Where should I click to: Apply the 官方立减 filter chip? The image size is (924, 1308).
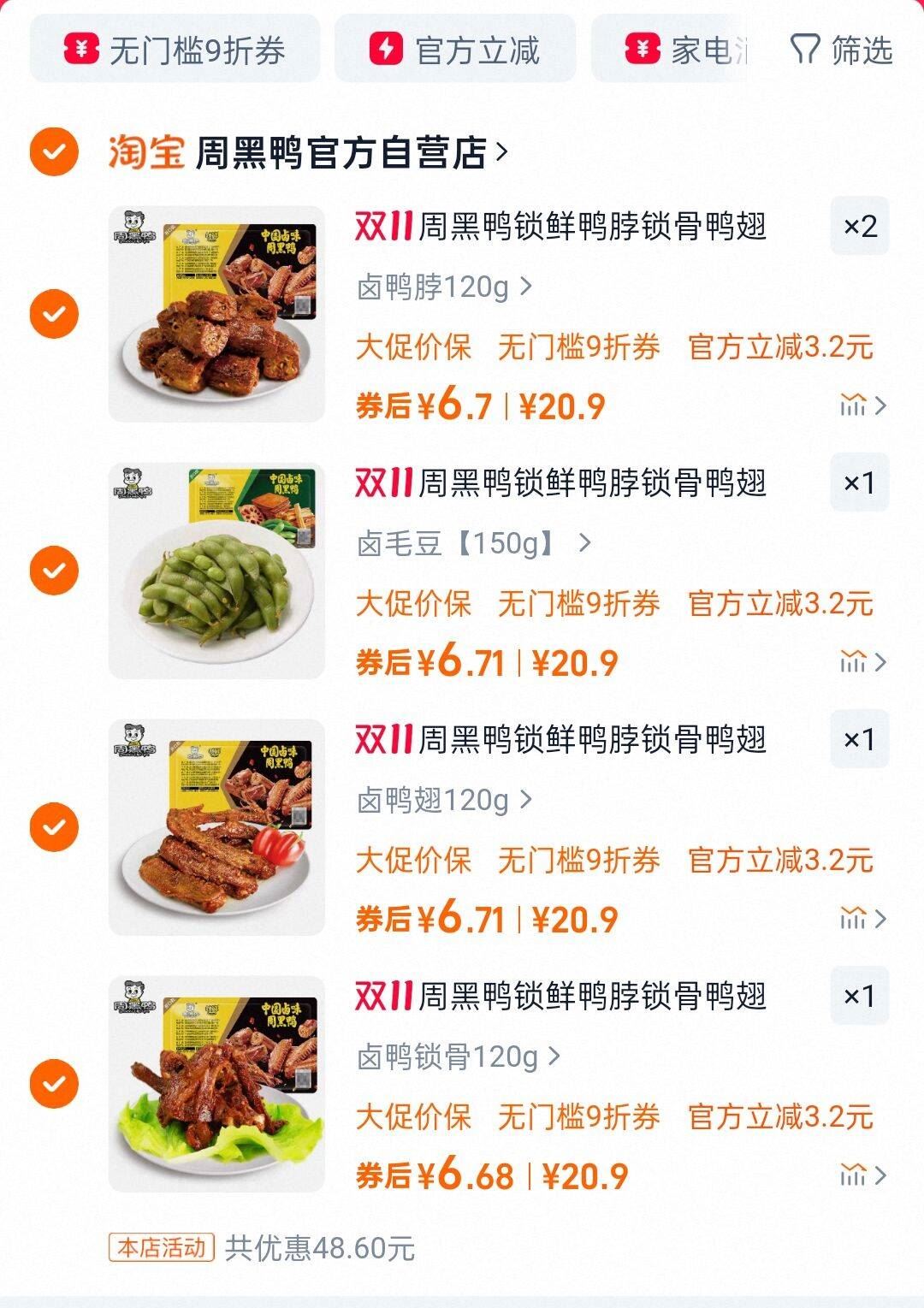click(x=455, y=50)
